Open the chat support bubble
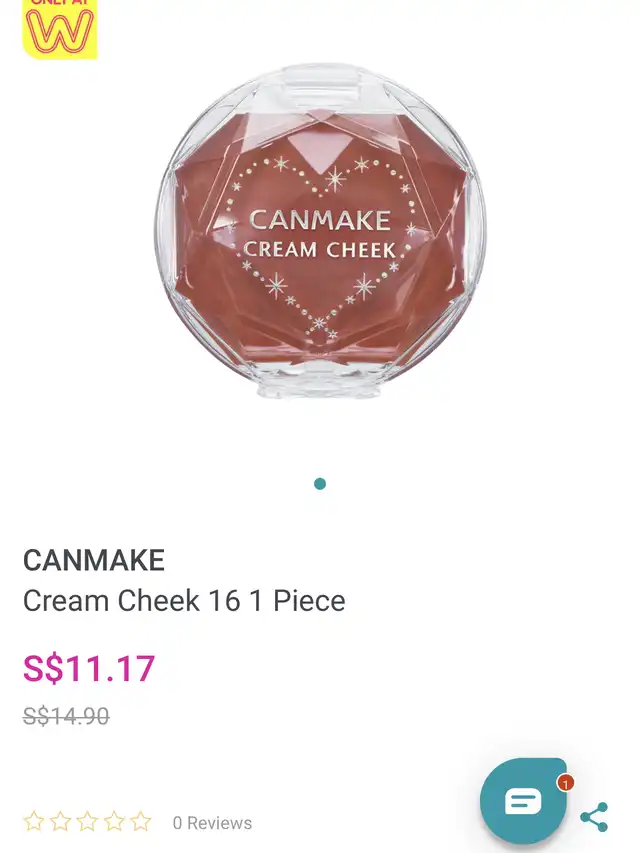 tap(523, 800)
